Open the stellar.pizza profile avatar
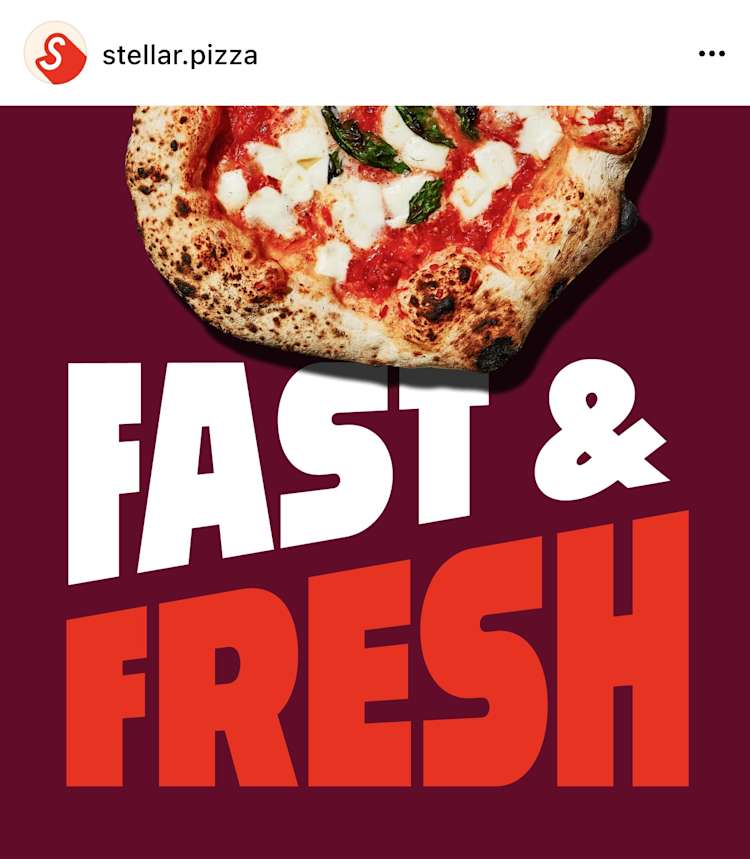This screenshot has width=750, height=859. tap(55, 53)
